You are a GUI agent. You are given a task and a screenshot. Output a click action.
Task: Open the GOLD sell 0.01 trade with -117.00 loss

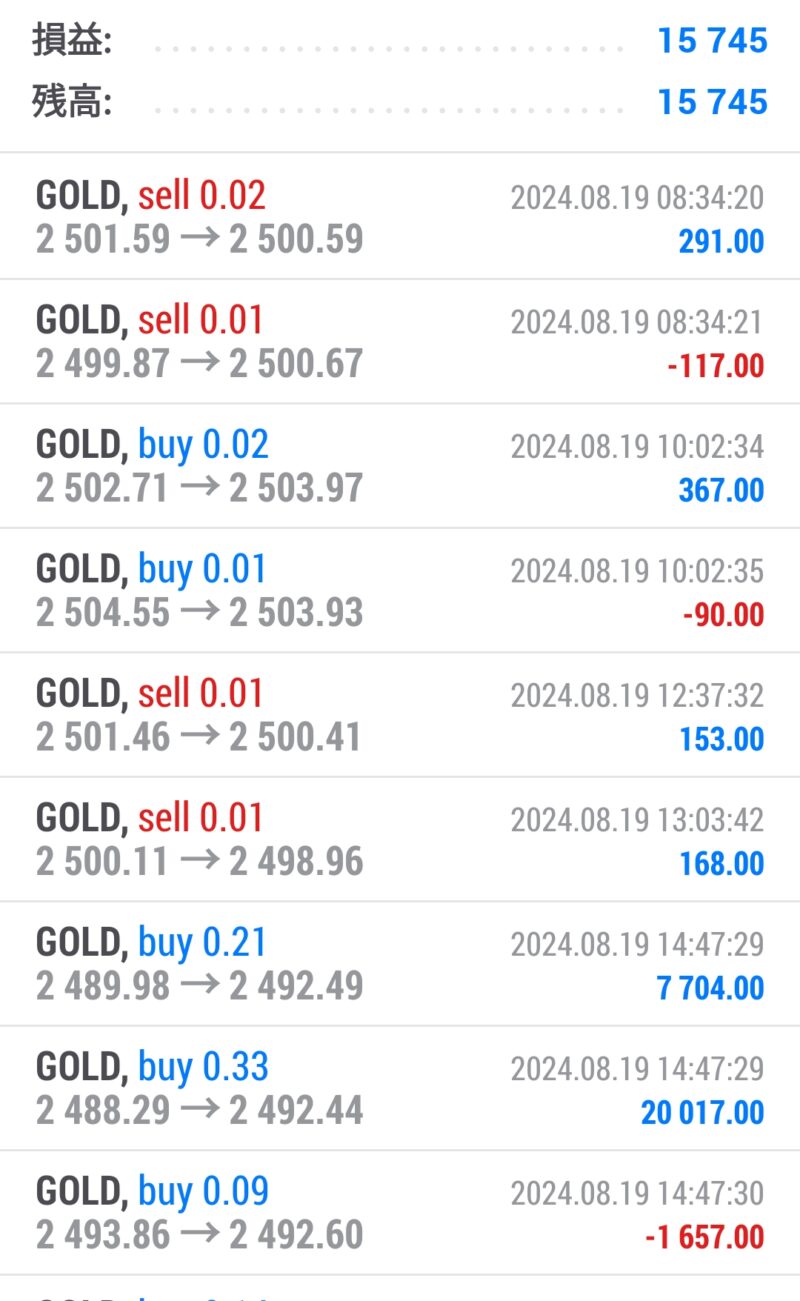click(x=400, y=342)
